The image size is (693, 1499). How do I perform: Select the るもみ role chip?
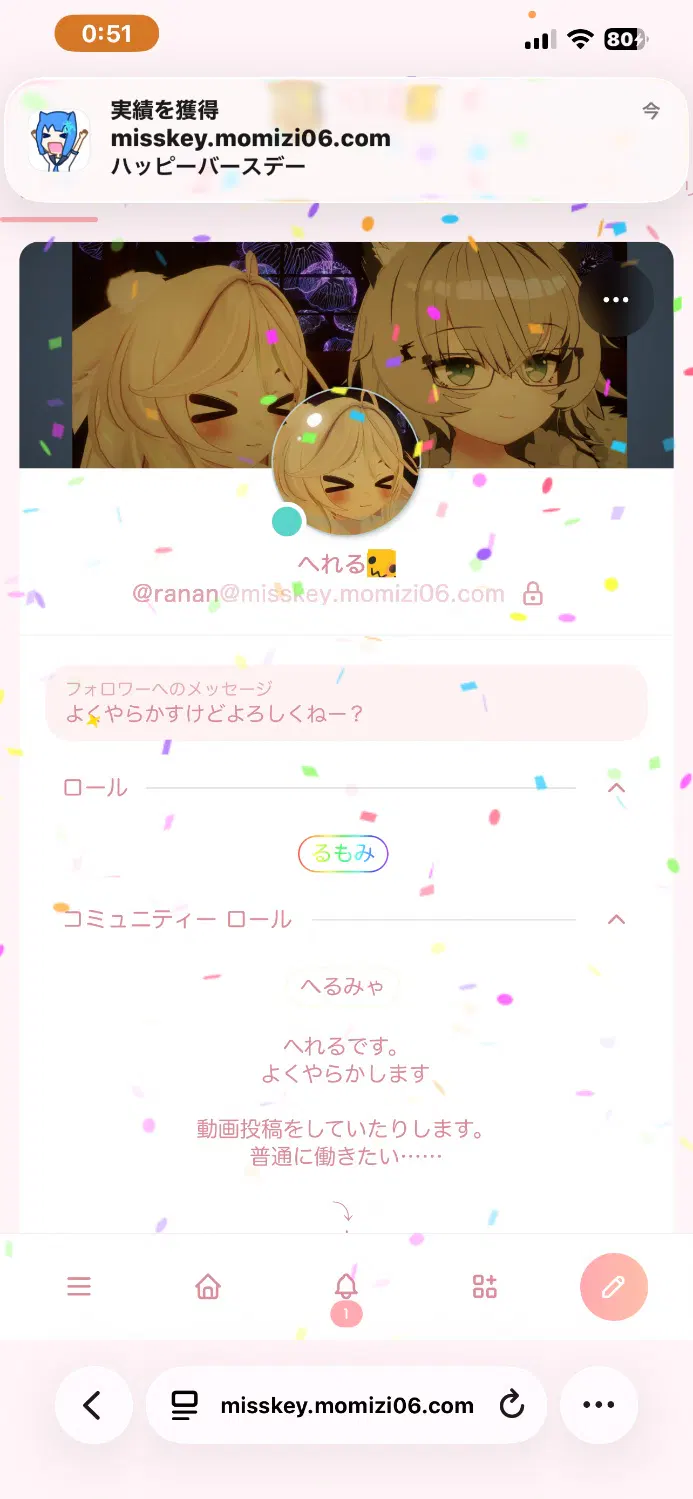343,854
